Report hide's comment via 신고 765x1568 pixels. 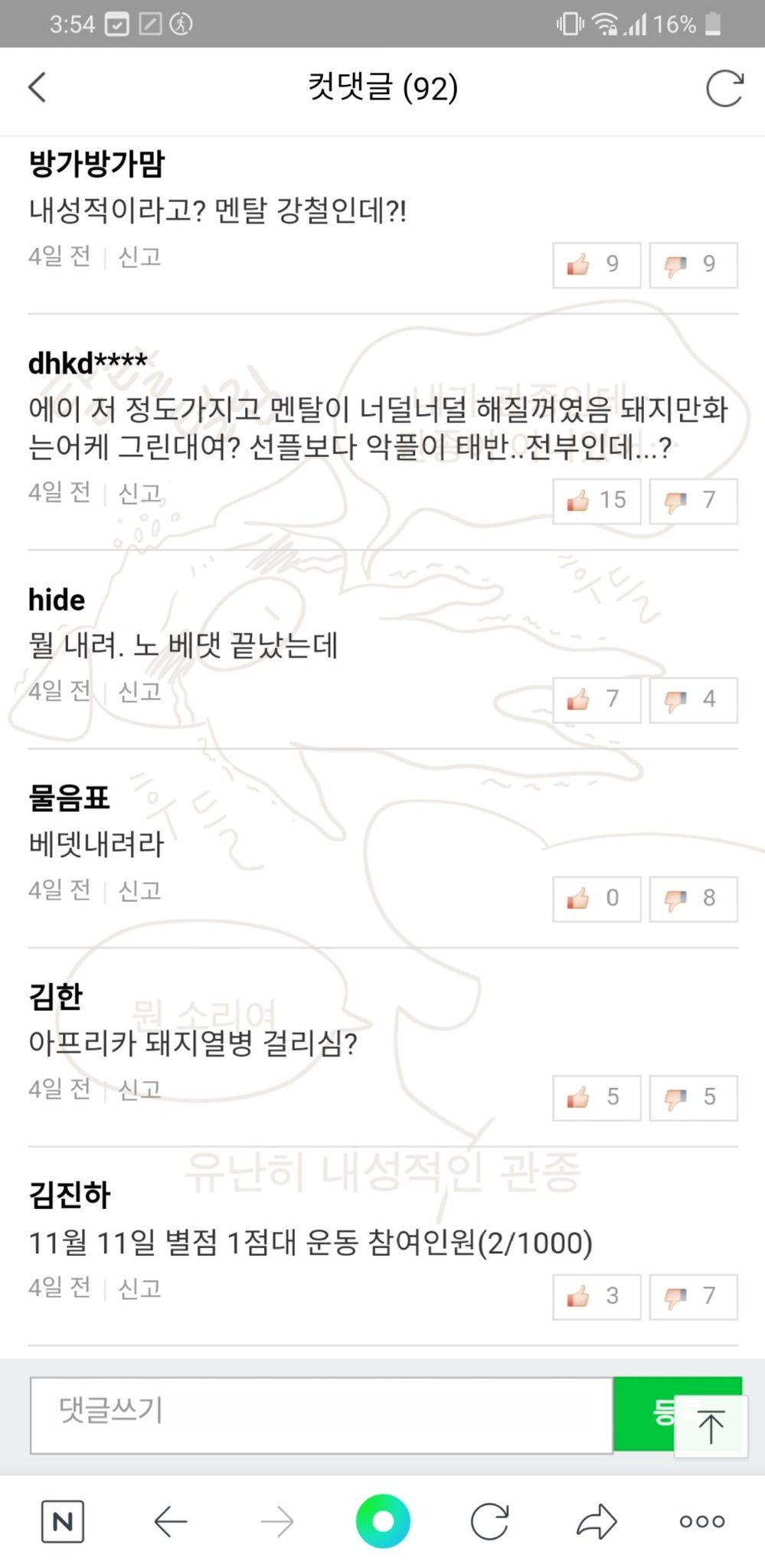click(139, 691)
